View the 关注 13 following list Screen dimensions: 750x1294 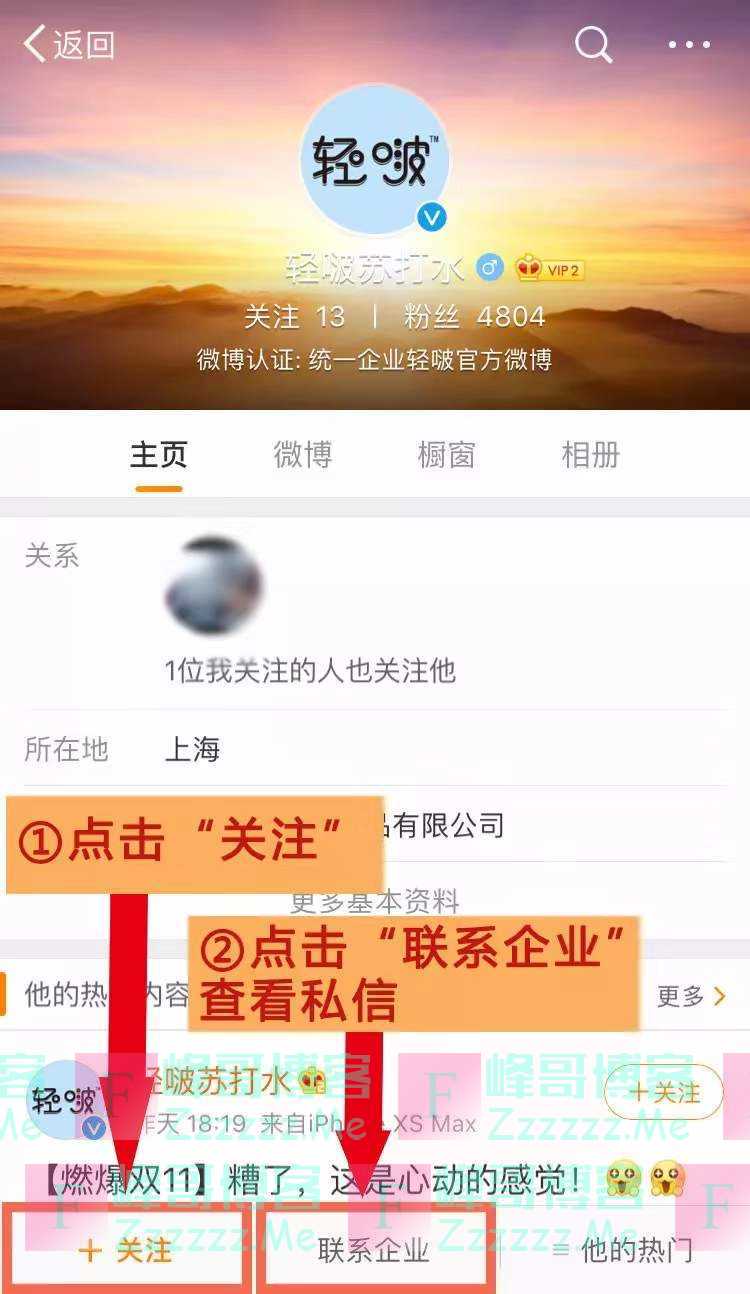295,317
